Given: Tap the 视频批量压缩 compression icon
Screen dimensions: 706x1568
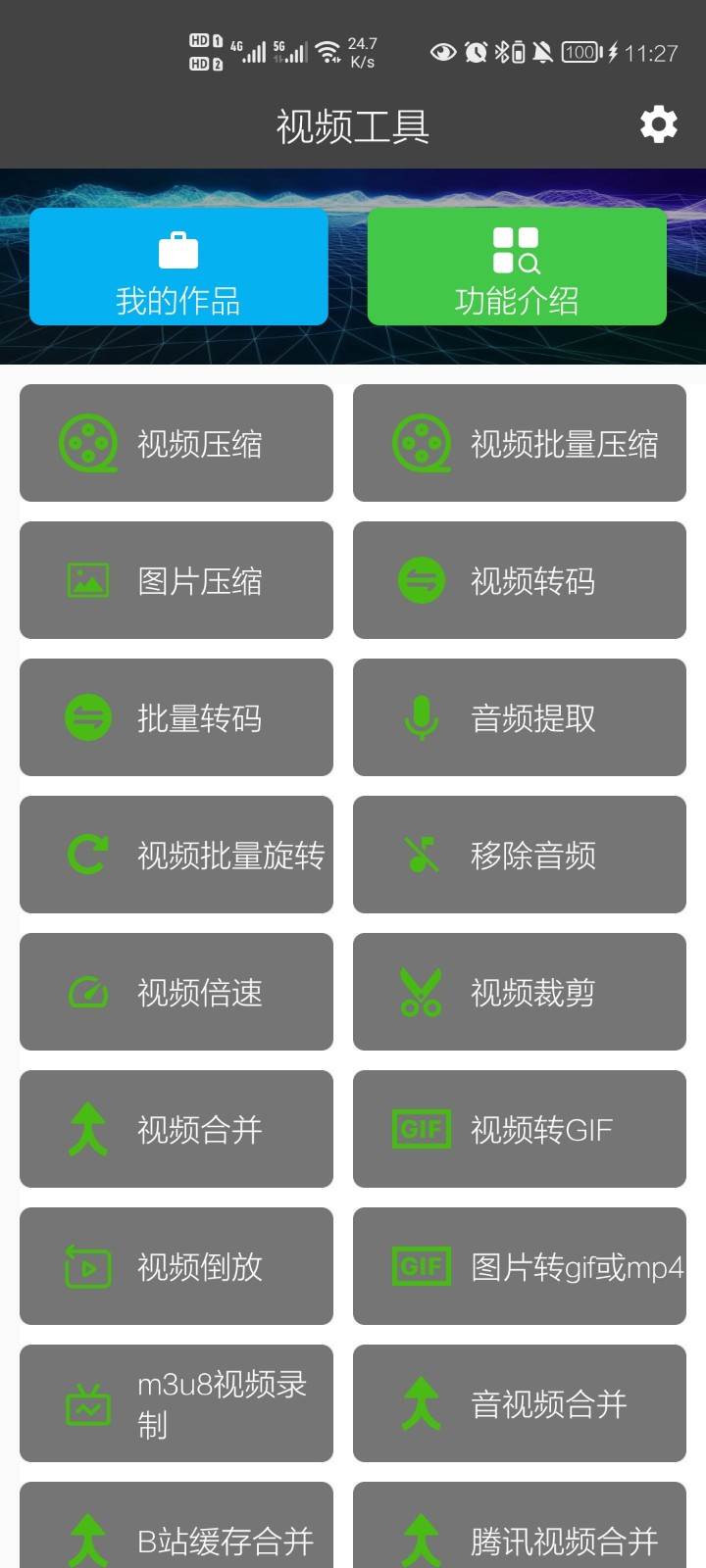Looking at the screenshot, I should tap(420, 442).
